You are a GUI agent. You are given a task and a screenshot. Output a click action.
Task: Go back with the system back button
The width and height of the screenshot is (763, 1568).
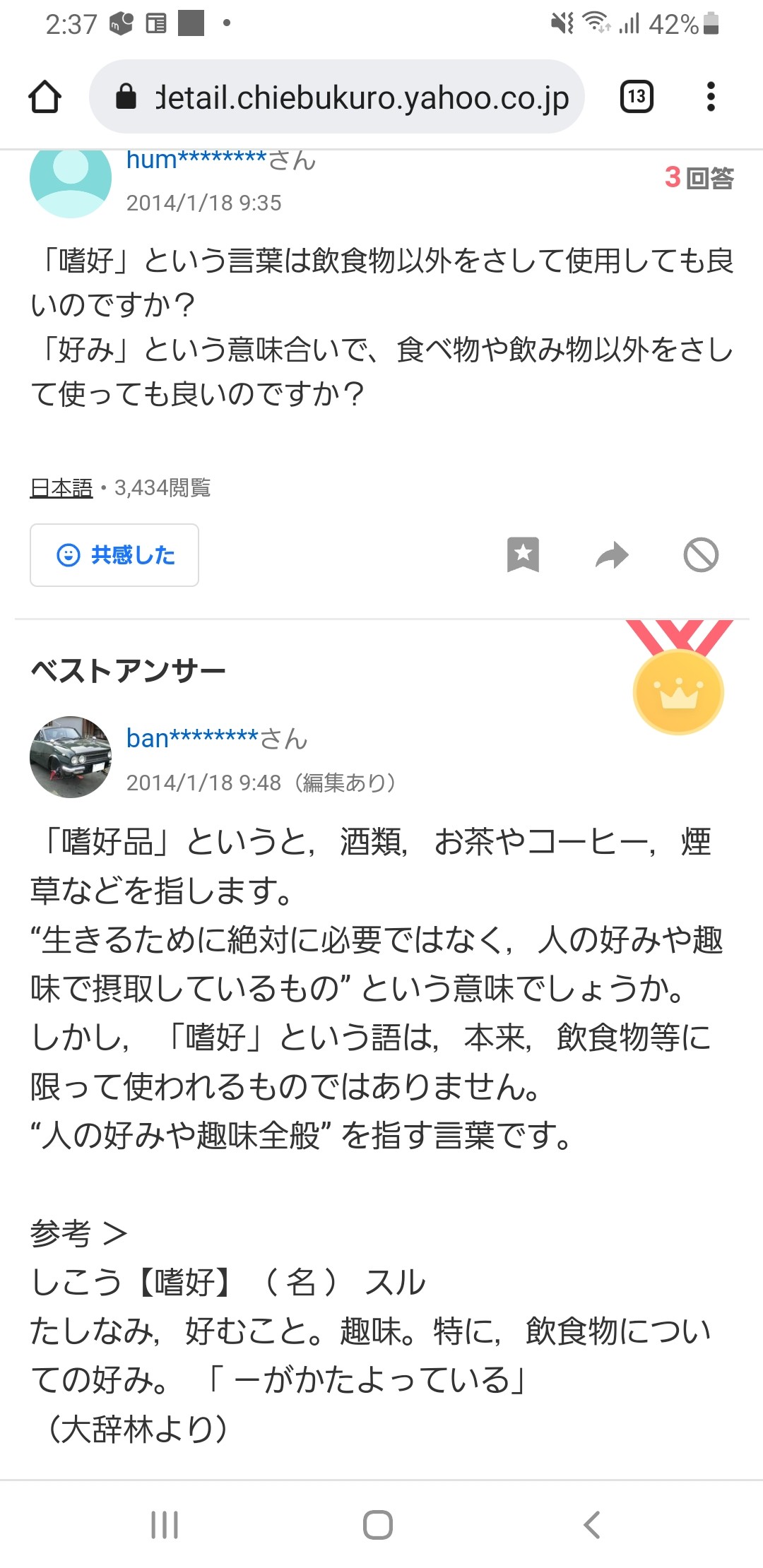pos(592,1524)
